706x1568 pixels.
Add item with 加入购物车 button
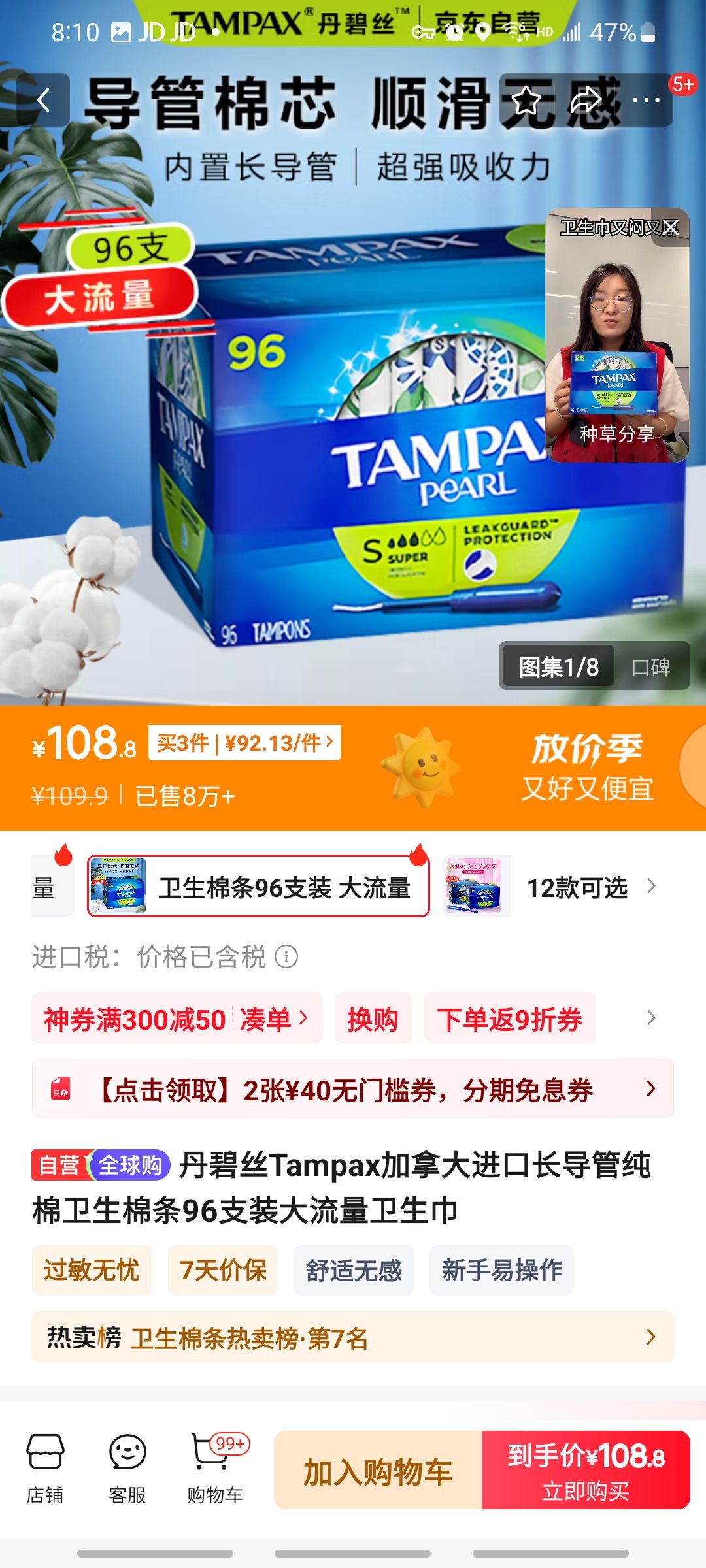[378, 1470]
